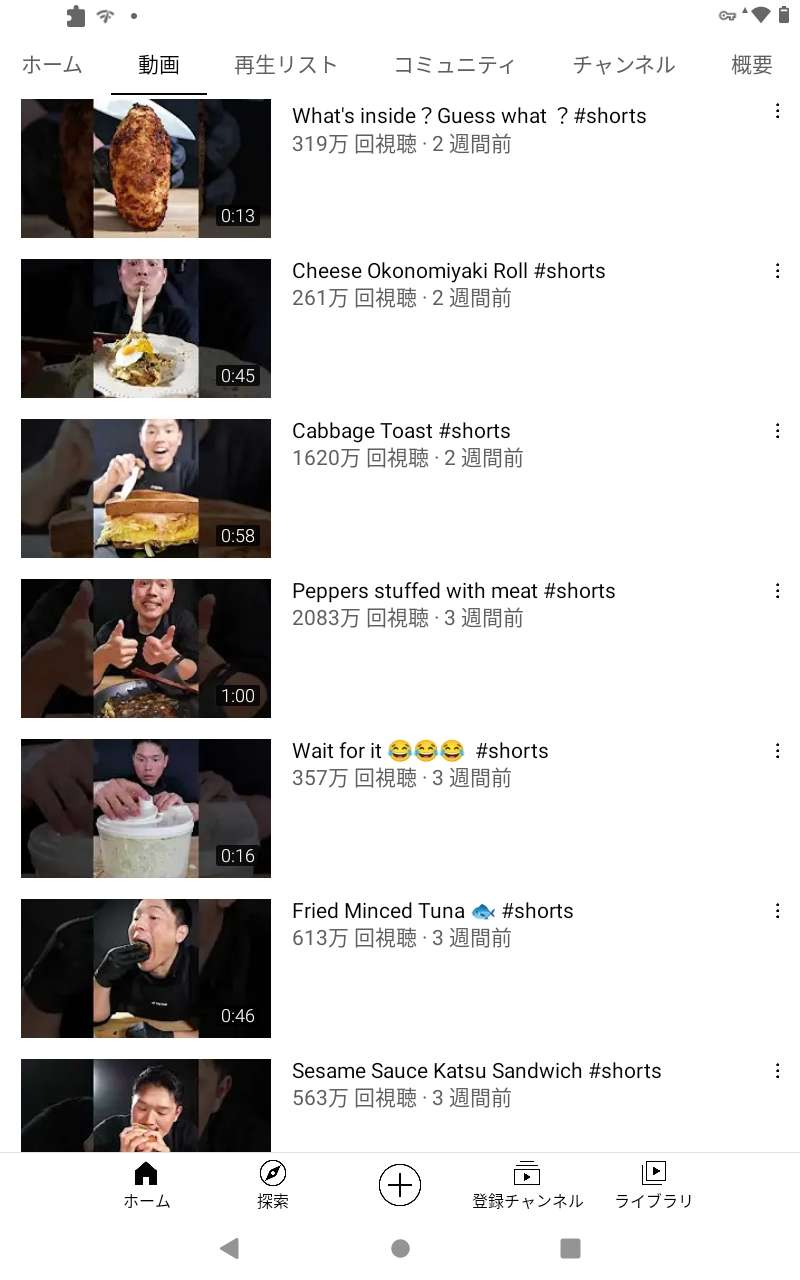Switch to the ホーム channel tab
The height and width of the screenshot is (1280, 800).
[x=52, y=66]
